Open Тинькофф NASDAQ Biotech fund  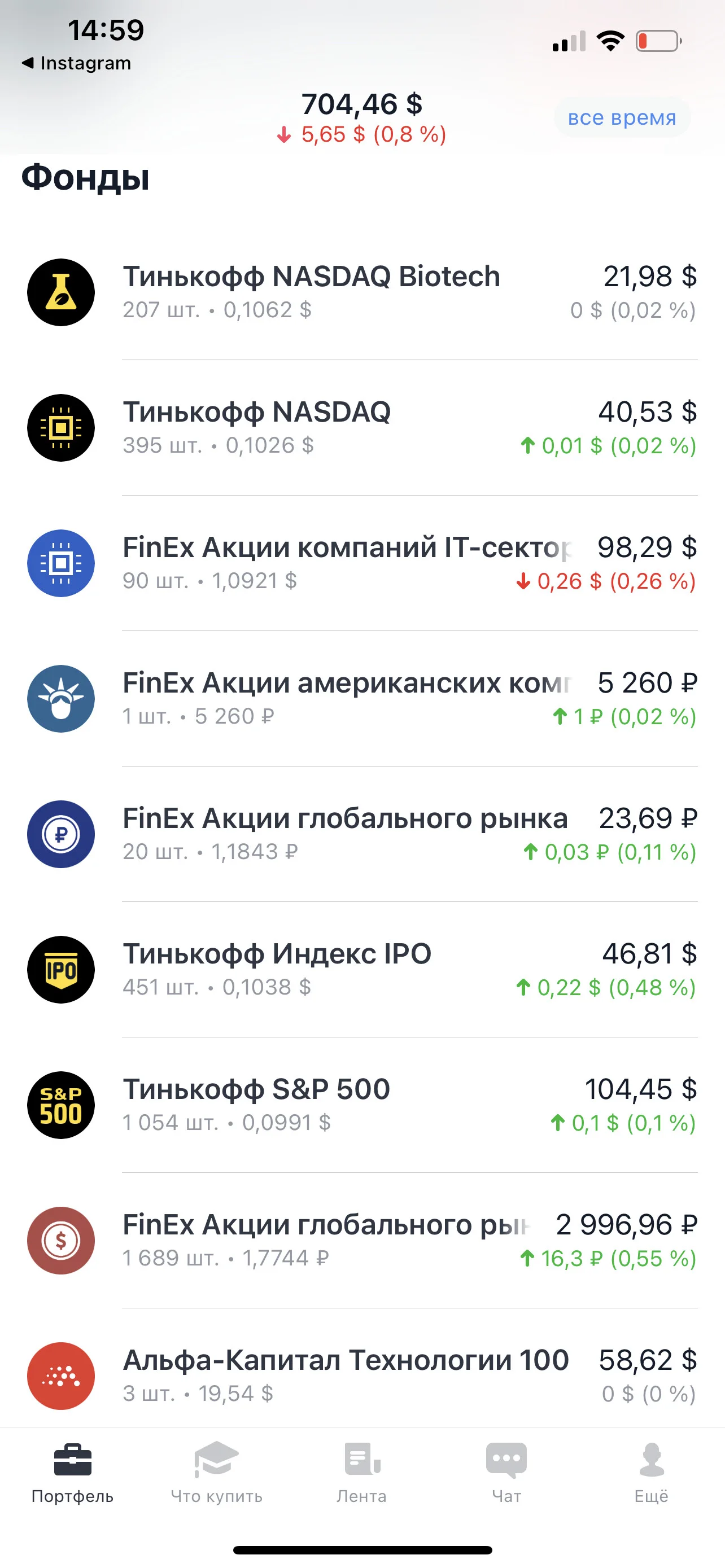pyautogui.click(x=362, y=292)
